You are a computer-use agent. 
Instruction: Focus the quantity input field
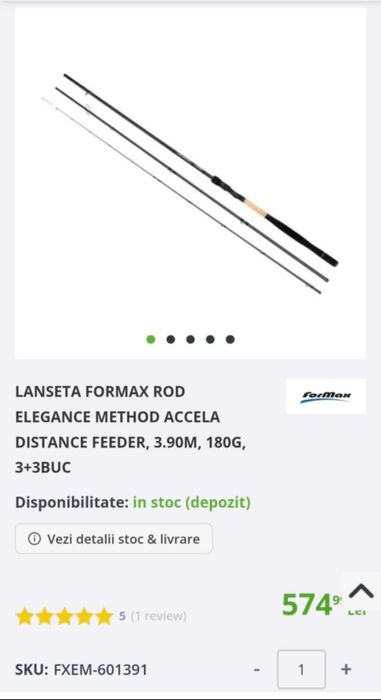[301, 669]
